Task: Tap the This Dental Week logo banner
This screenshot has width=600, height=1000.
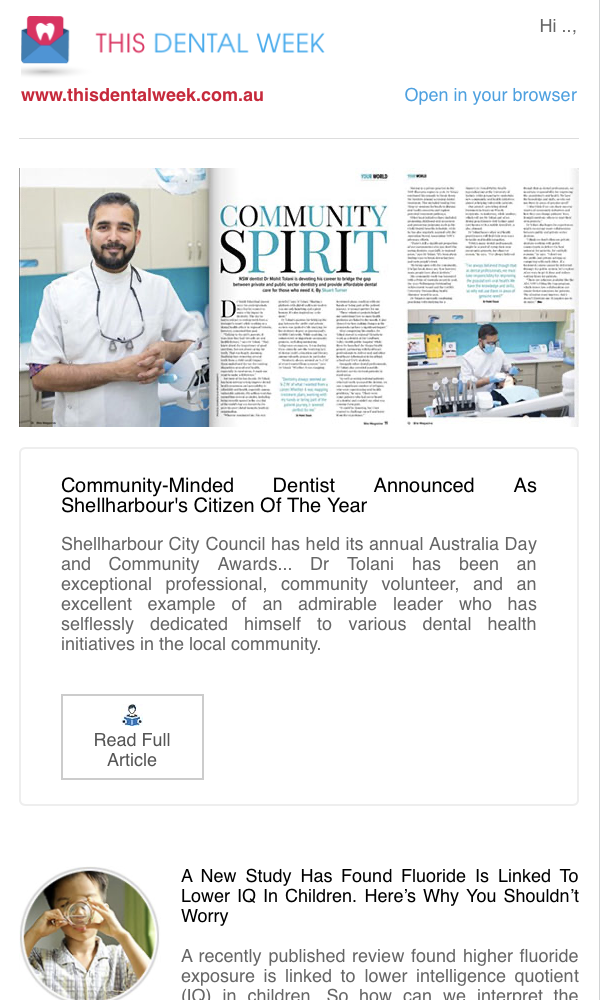Action: click(x=173, y=41)
